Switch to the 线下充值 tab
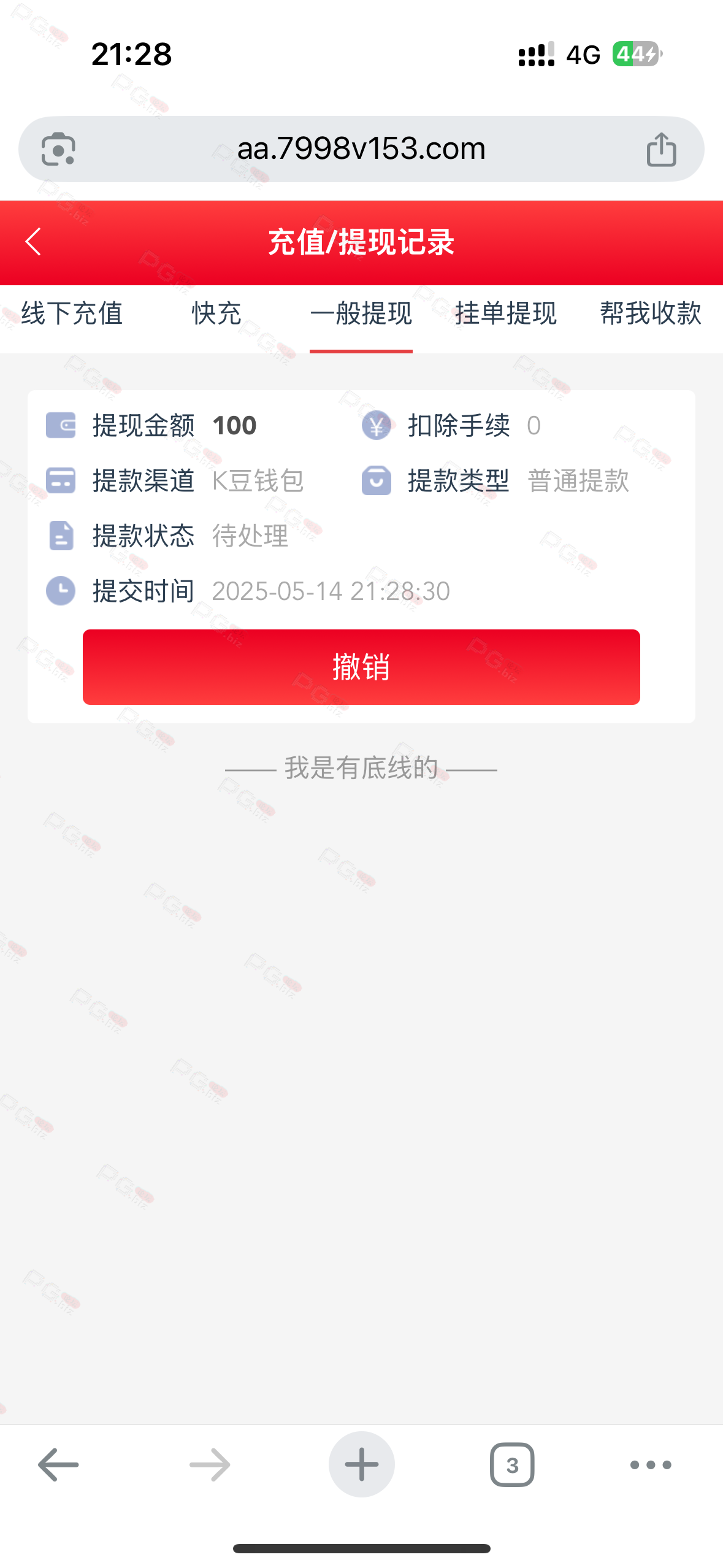The height and width of the screenshot is (1568, 723). click(72, 313)
